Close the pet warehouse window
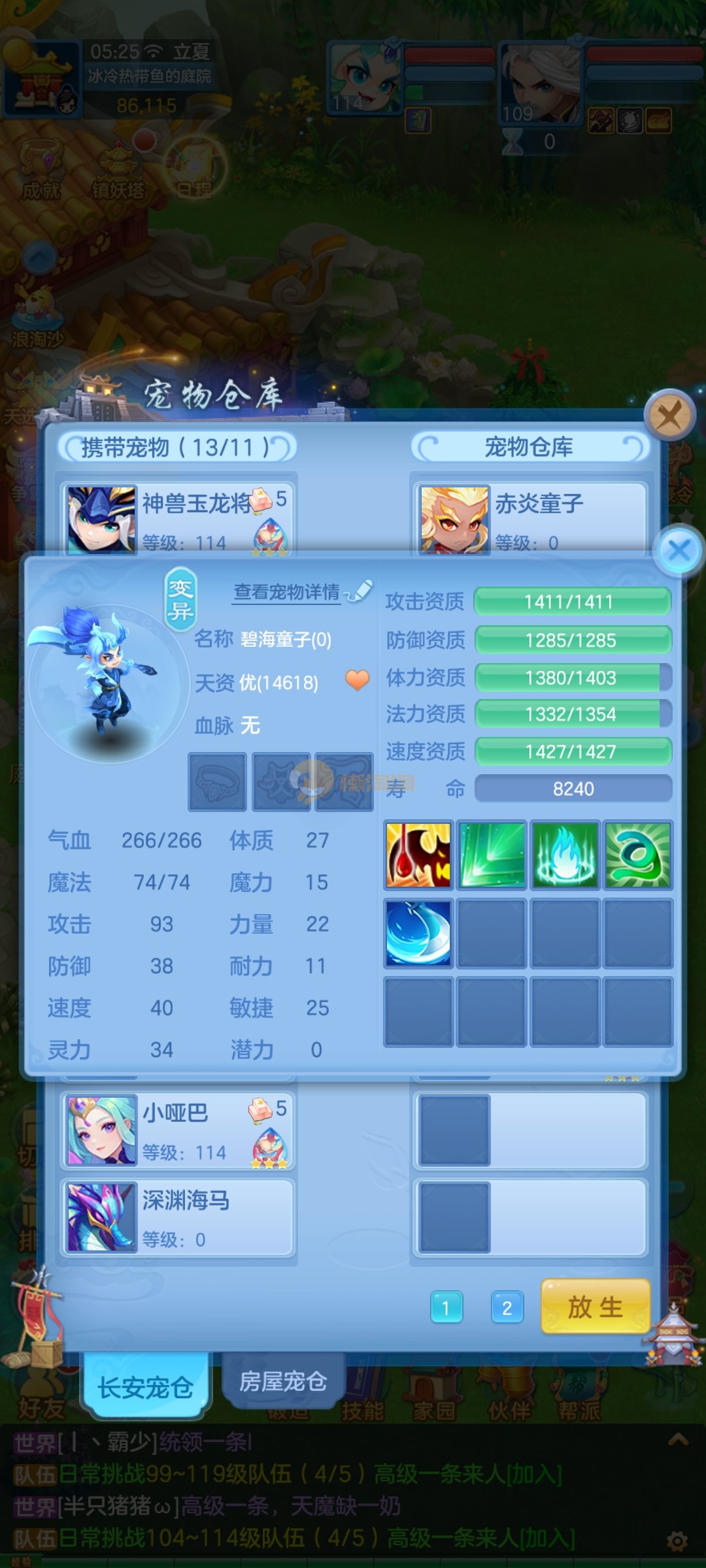 point(669,416)
